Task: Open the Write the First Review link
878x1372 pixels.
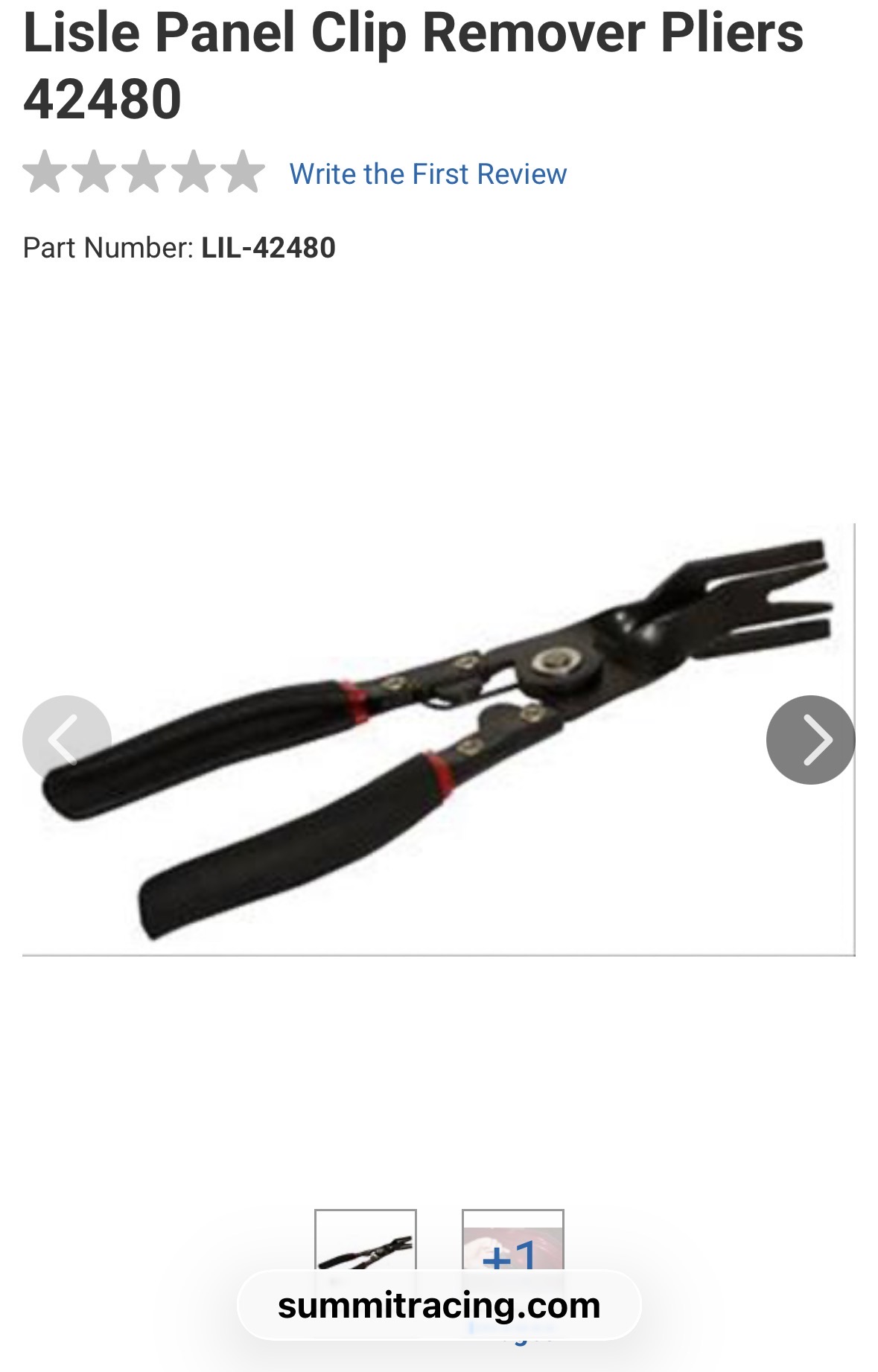Action: point(427,174)
